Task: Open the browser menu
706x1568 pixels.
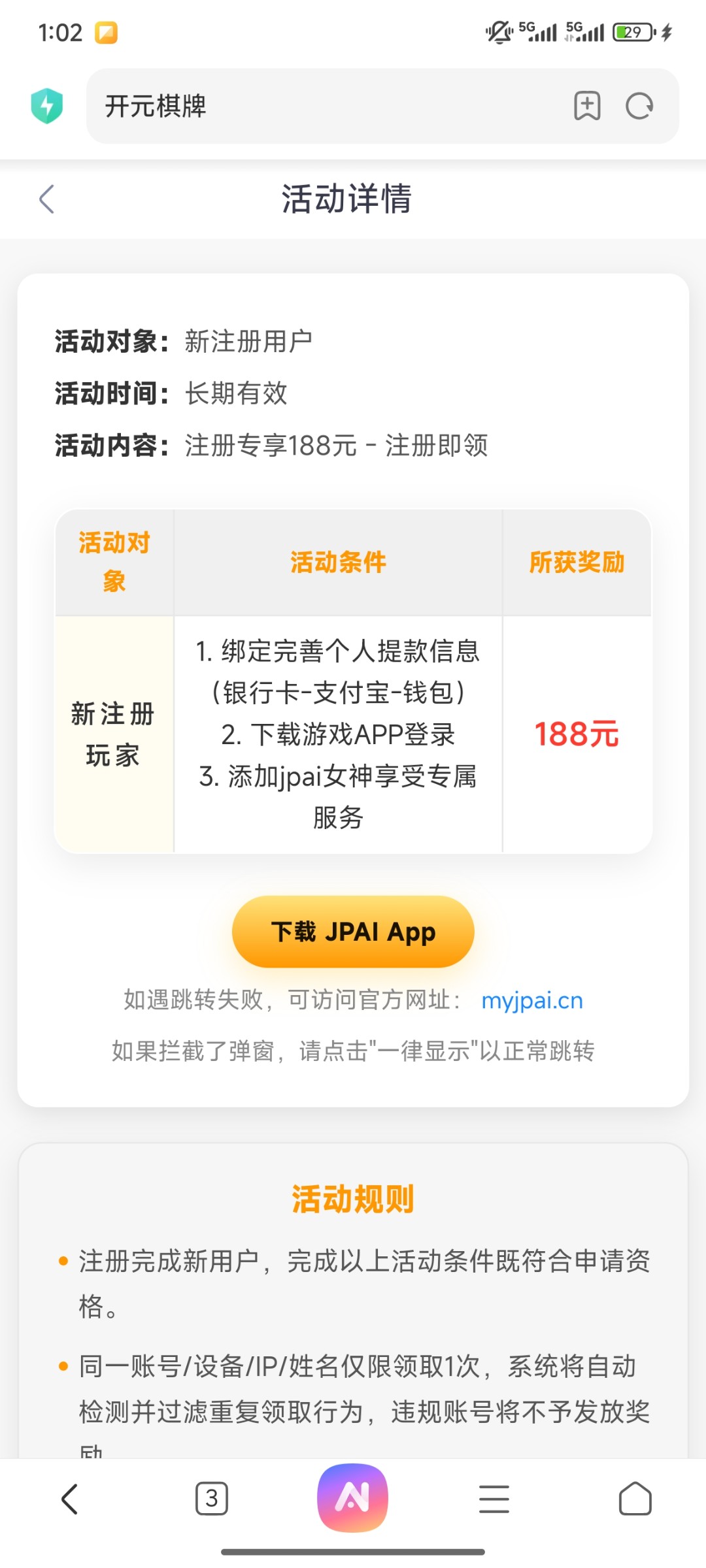Action: [x=494, y=1499]
